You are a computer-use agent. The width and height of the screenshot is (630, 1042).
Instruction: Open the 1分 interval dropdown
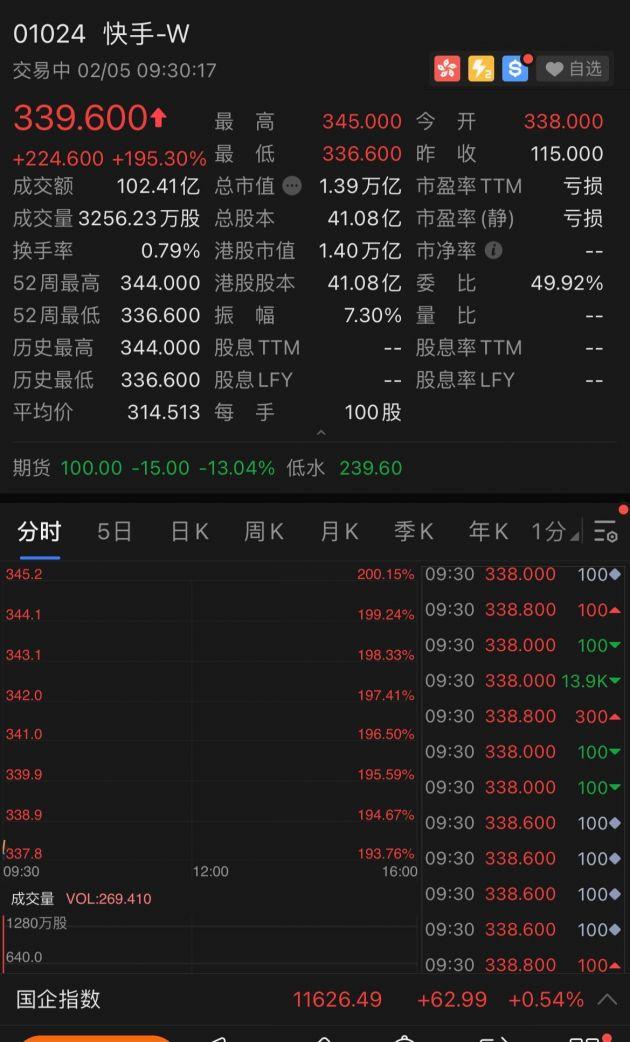tap(555, 531)
